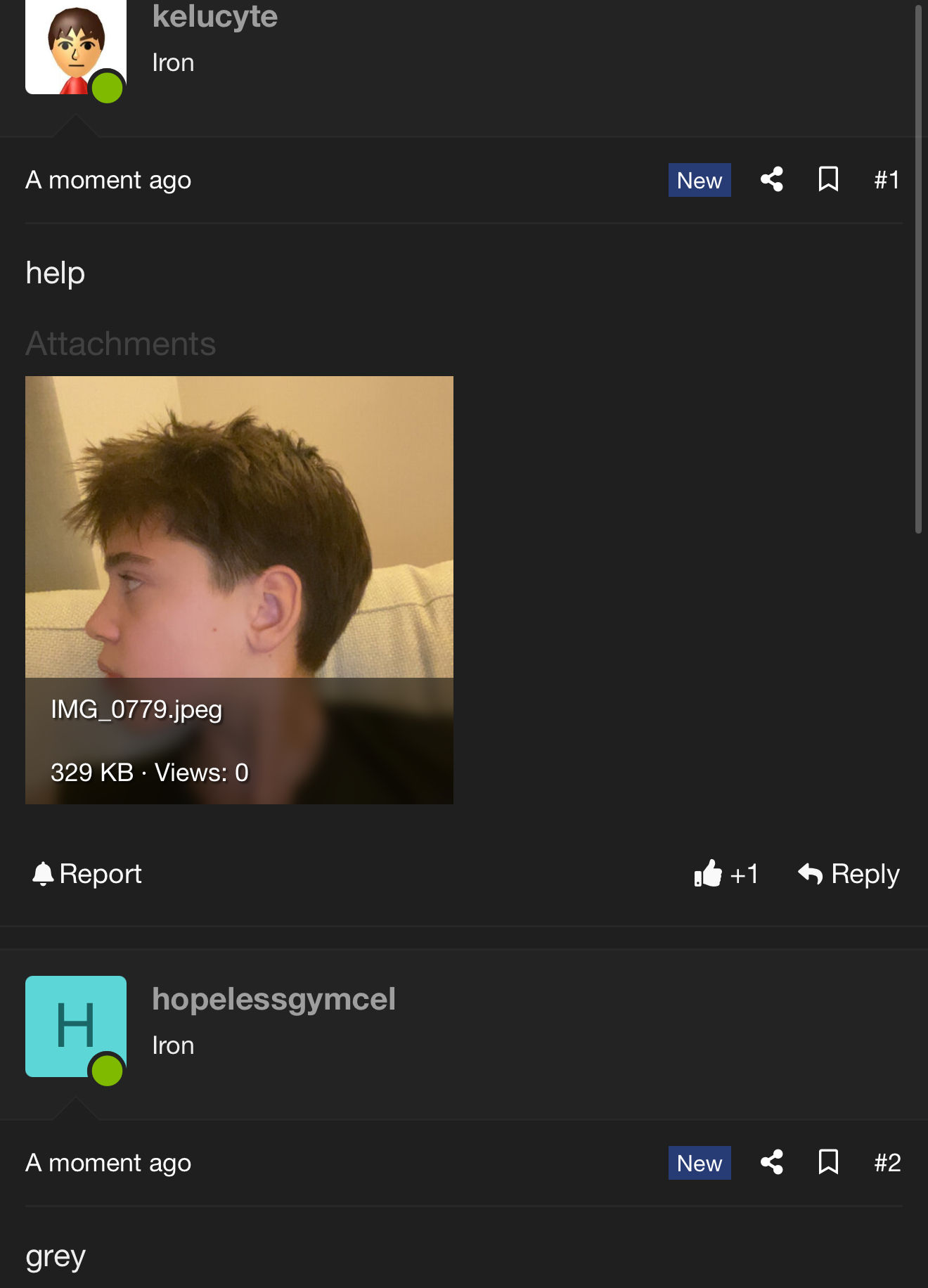
Task: Share post #1
Action: point(772,180)
